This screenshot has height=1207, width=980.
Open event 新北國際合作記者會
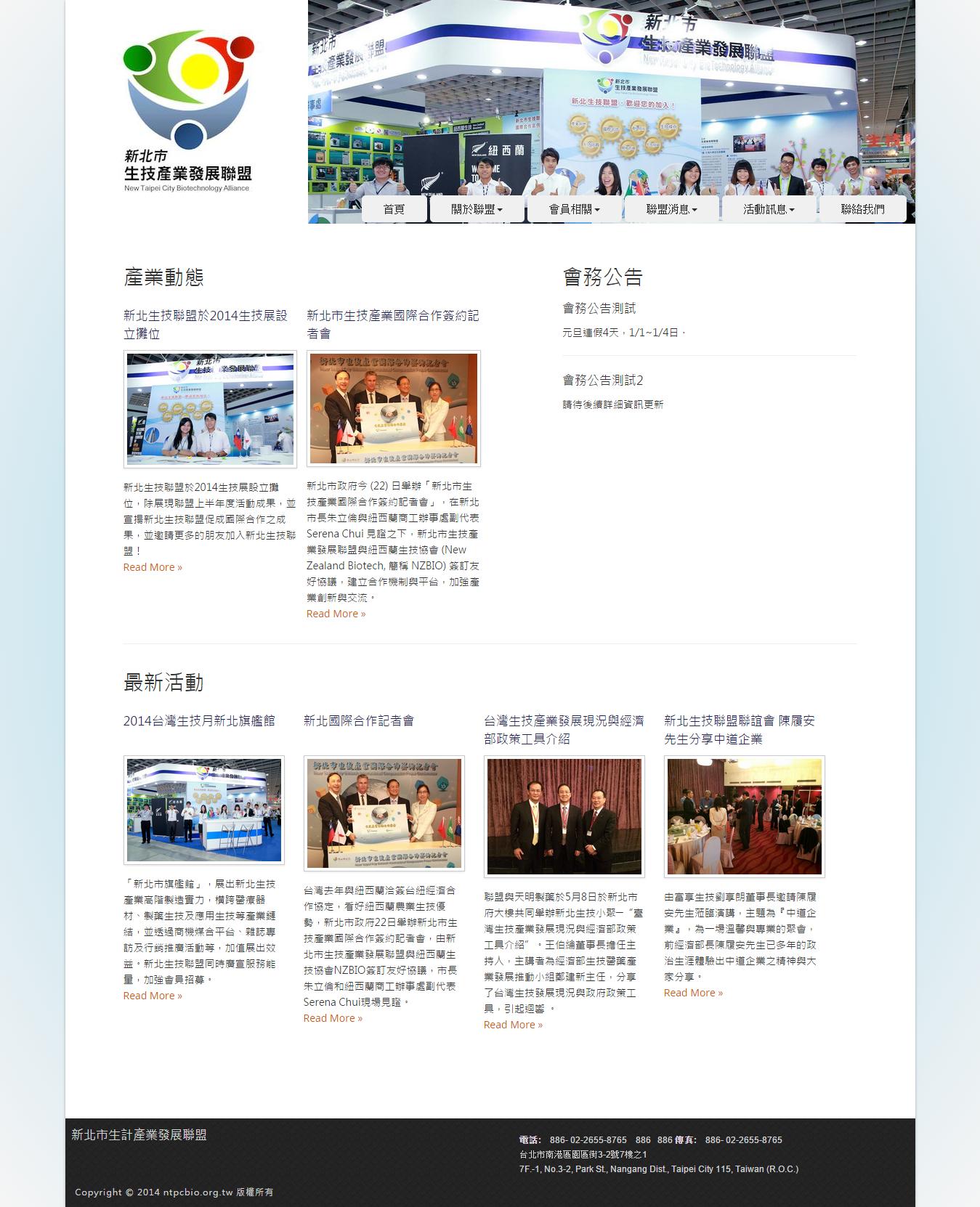pyautogui.click(x=359, y=720)
